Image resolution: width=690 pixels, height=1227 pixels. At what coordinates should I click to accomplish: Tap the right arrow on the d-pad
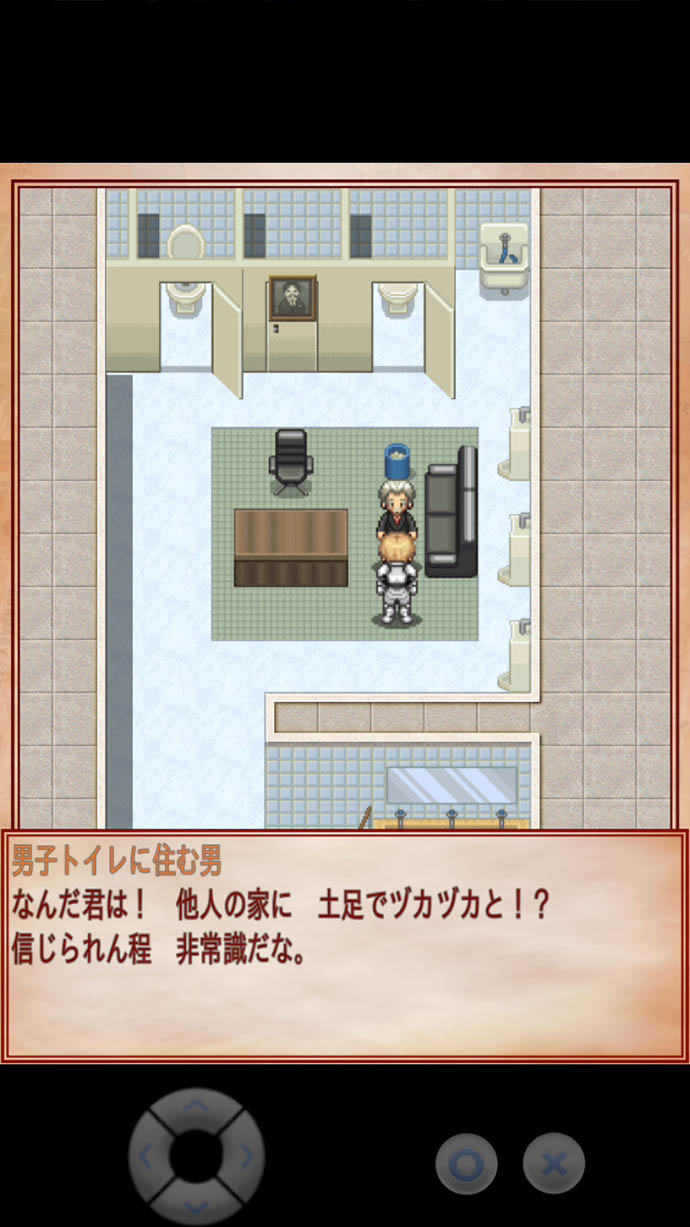pyautogui.click(x=247, y=1157)
